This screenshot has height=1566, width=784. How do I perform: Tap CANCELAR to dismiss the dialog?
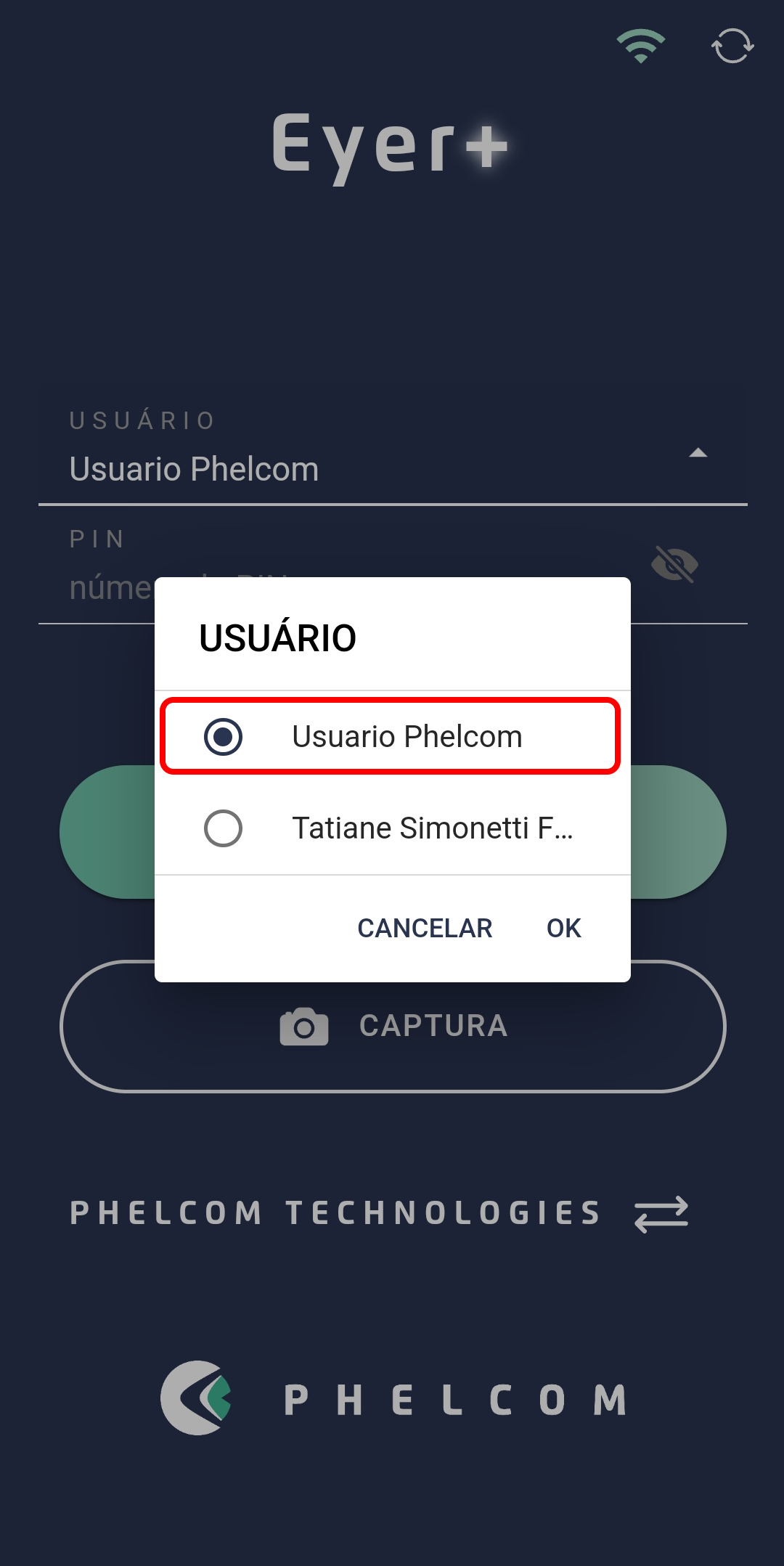[x=425, y=928]
